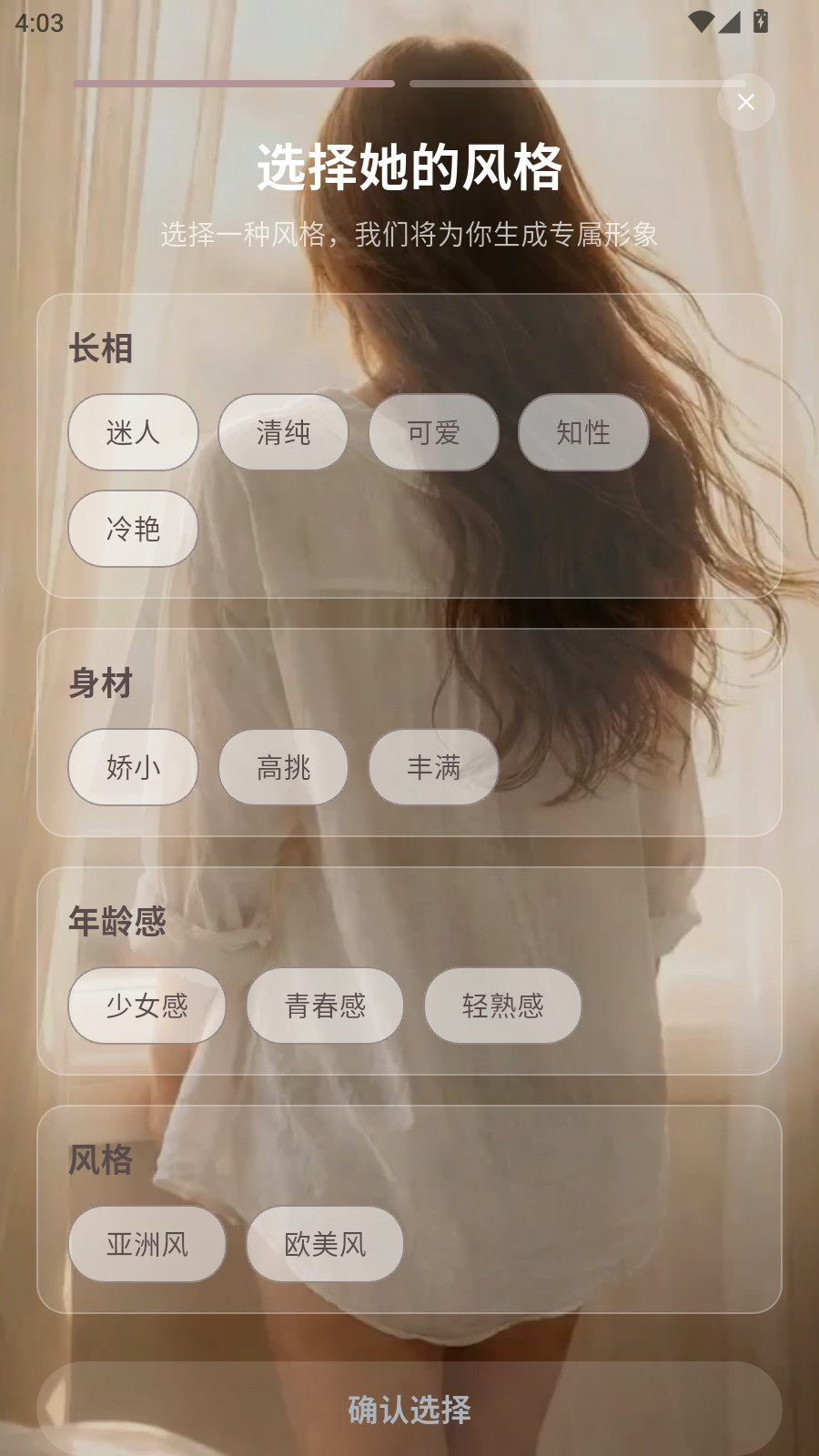Select the 亚洲风 style chip
The image size is (819, 1456).
click(147, 1244)
